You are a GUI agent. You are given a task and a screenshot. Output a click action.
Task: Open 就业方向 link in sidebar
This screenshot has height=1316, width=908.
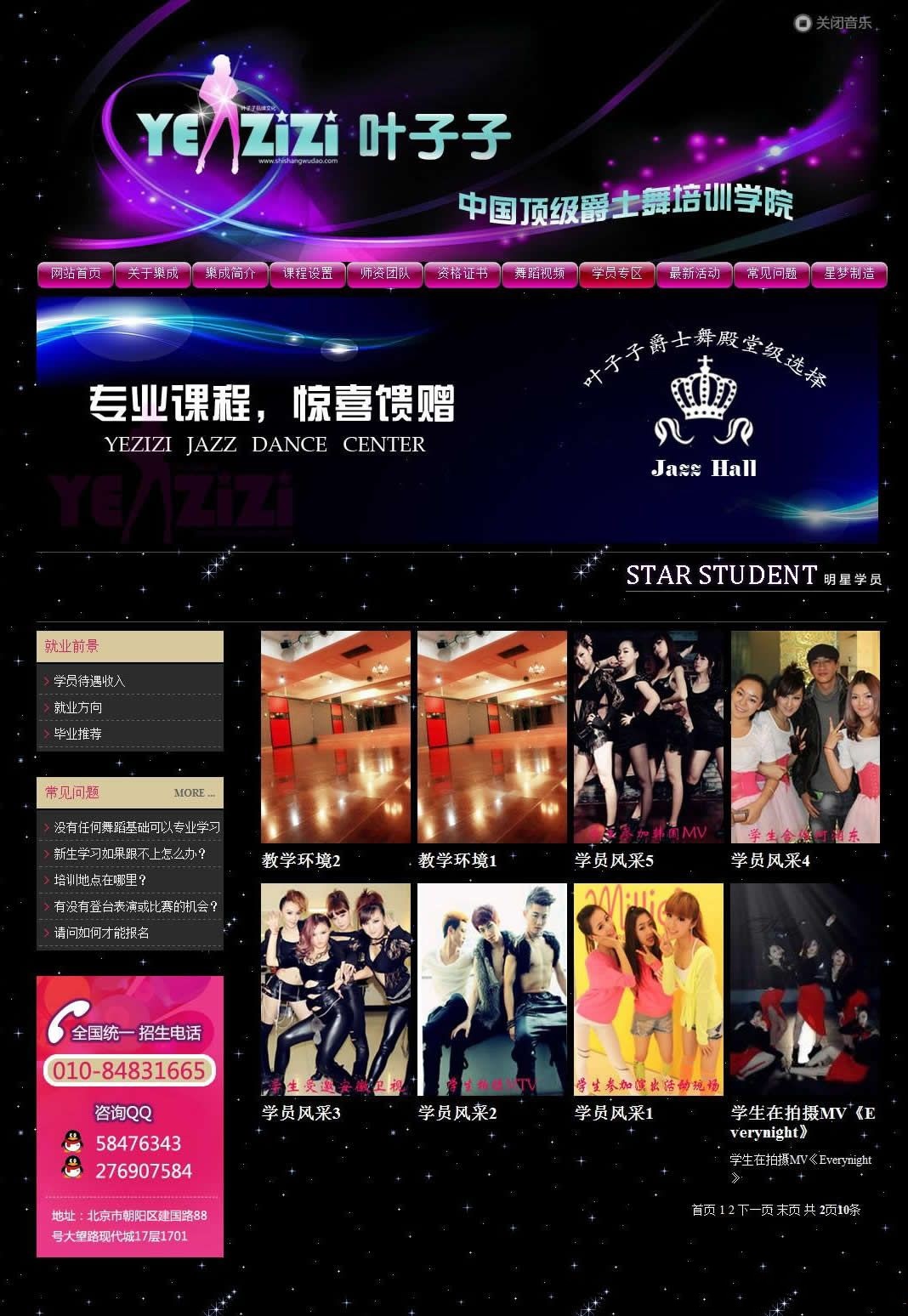pos(78,707)
